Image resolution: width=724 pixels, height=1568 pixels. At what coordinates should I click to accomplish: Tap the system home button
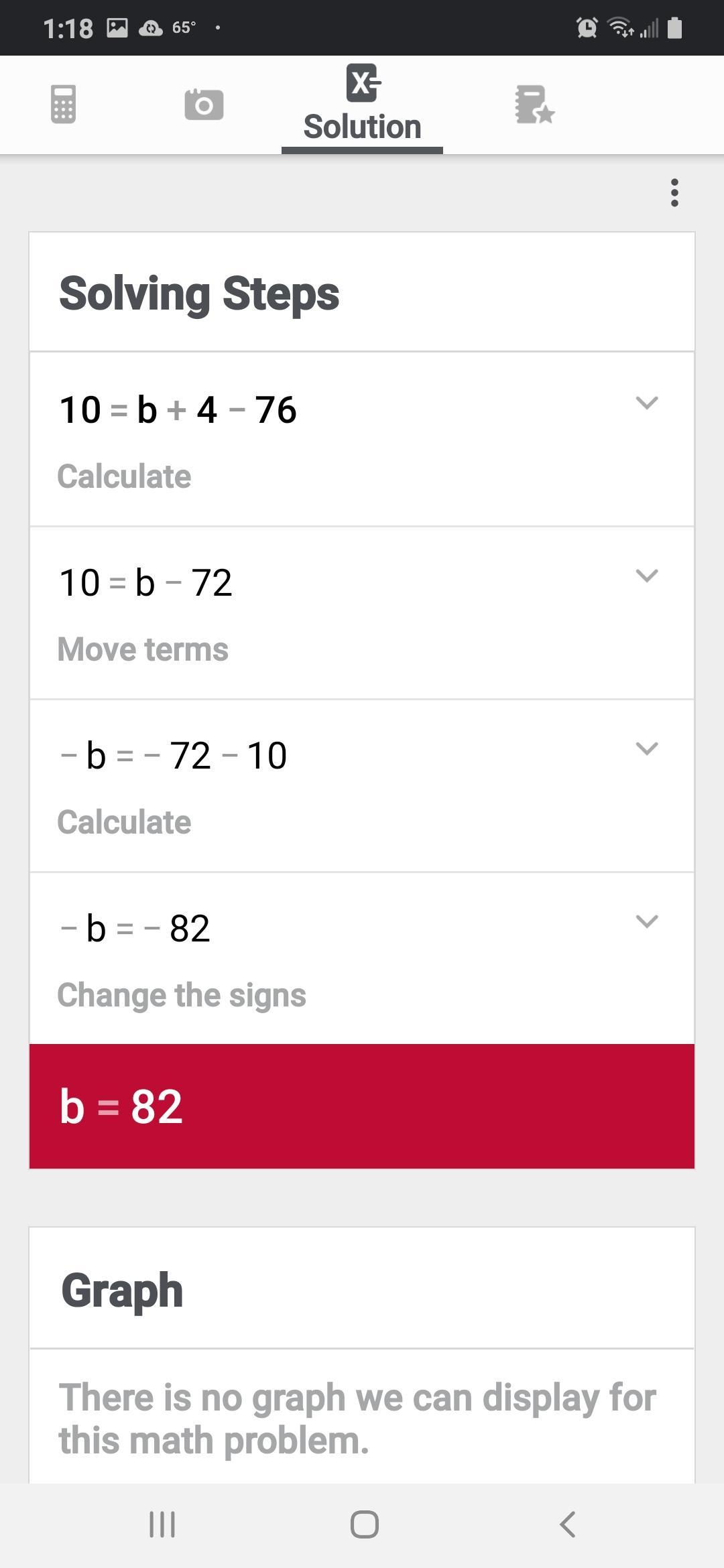(364, 1524)
